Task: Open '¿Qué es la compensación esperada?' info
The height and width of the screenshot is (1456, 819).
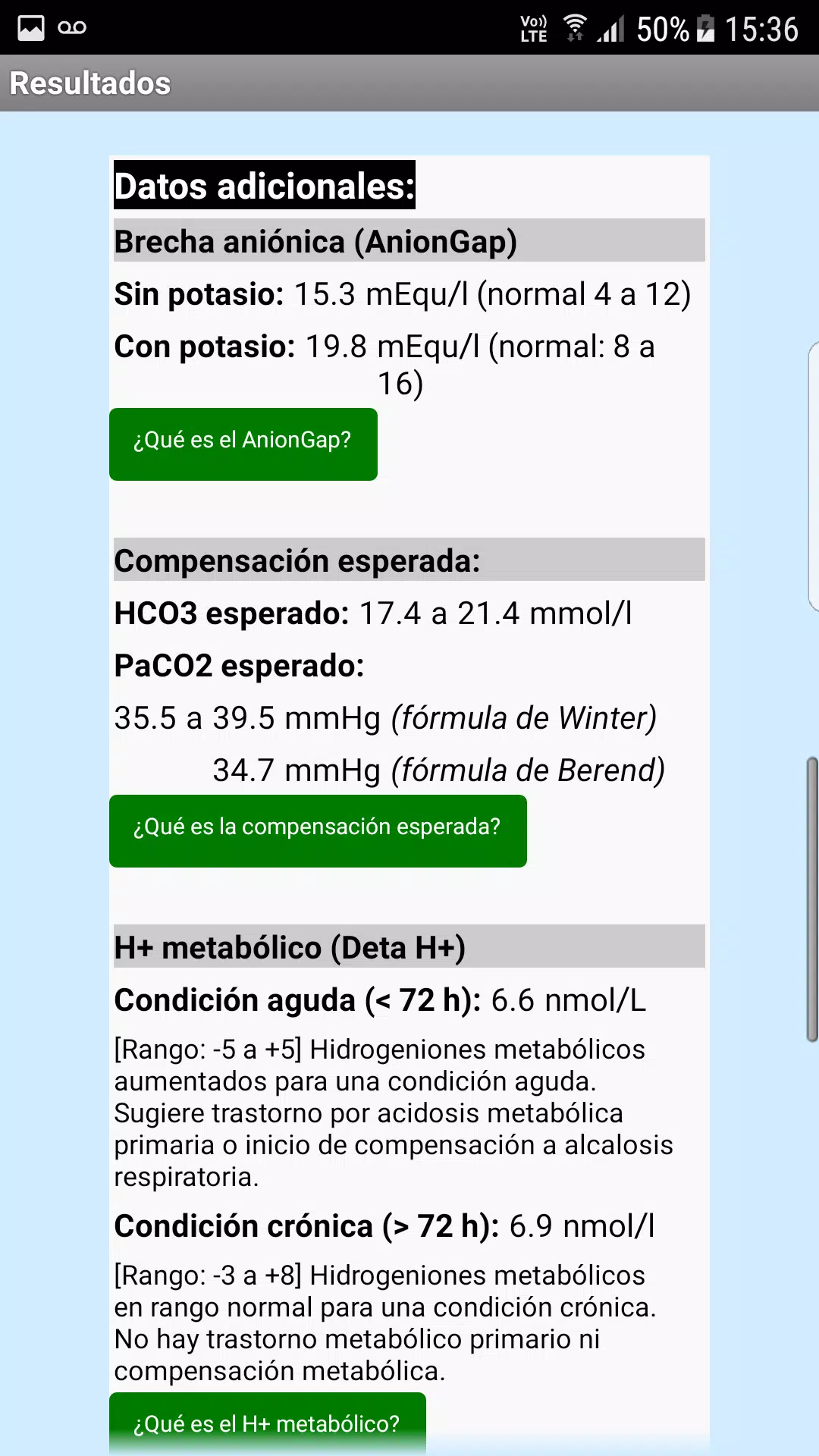Action: (x=318, y=831)
